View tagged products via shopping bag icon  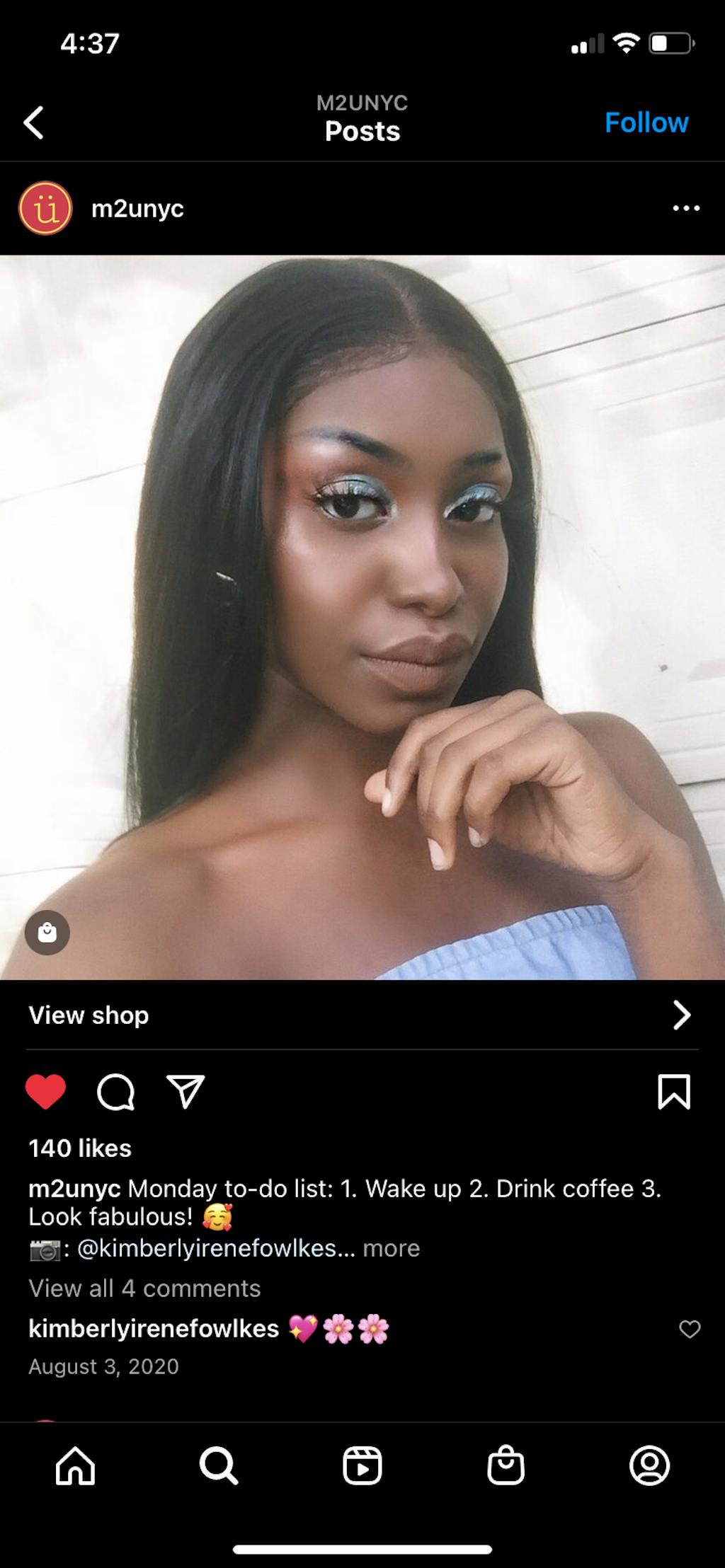[x=47, y=933]
